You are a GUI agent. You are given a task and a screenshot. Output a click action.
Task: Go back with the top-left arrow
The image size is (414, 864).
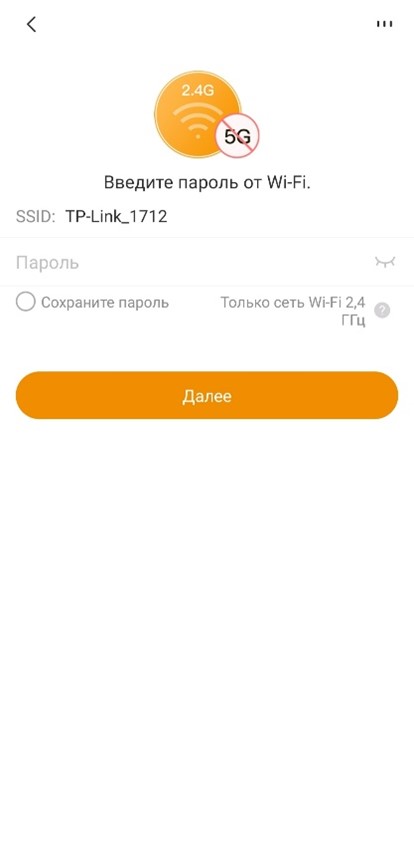(31, 24)
